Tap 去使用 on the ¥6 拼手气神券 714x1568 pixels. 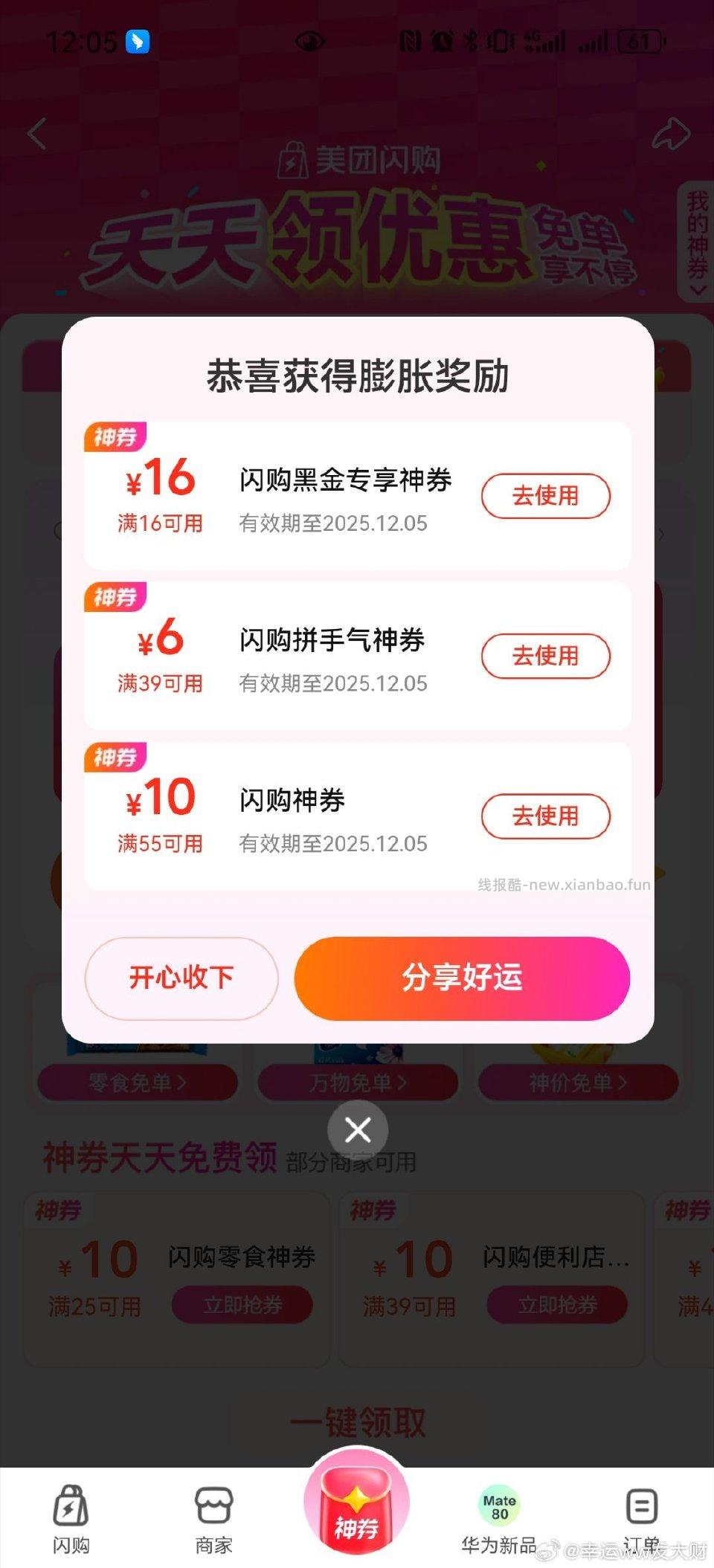pos(545,656)
